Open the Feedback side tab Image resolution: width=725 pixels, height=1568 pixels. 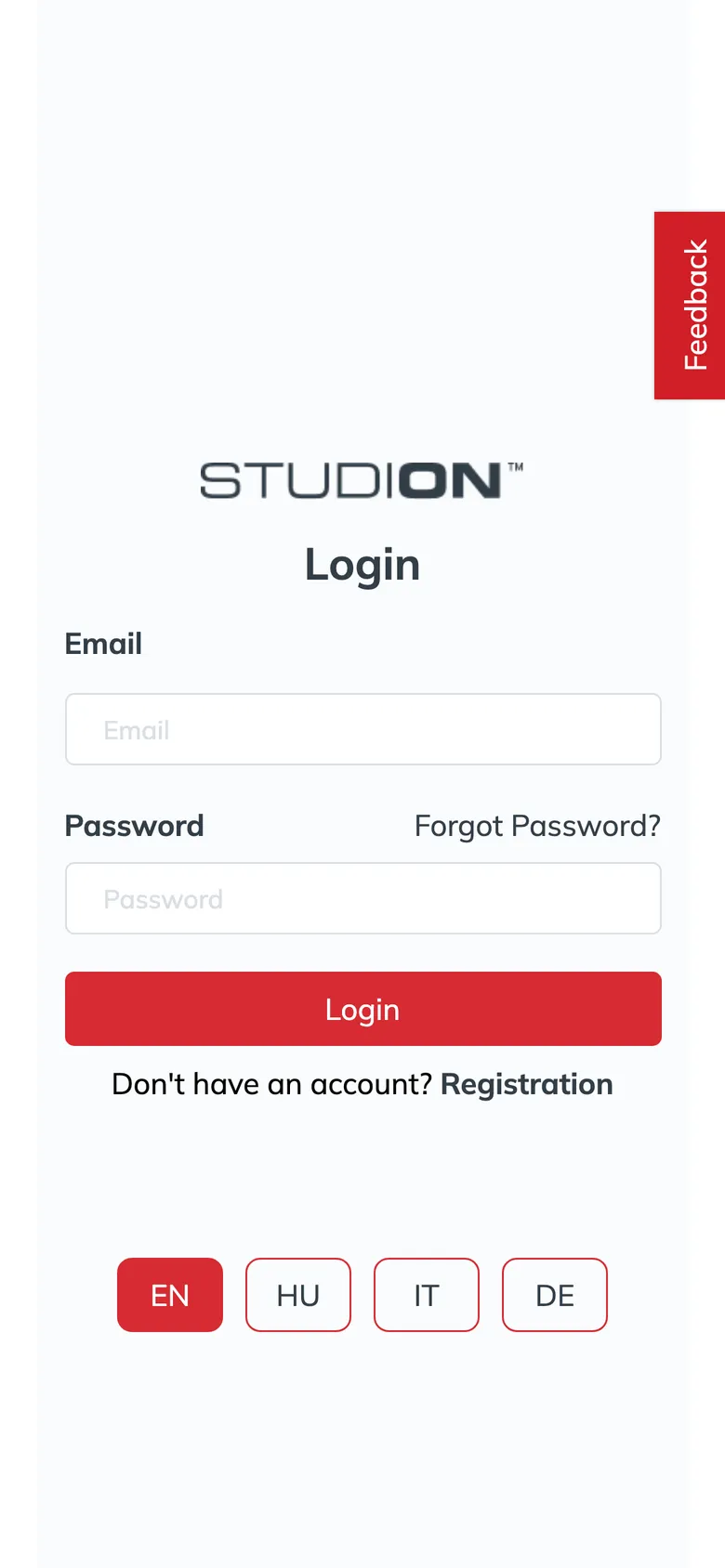690,306
